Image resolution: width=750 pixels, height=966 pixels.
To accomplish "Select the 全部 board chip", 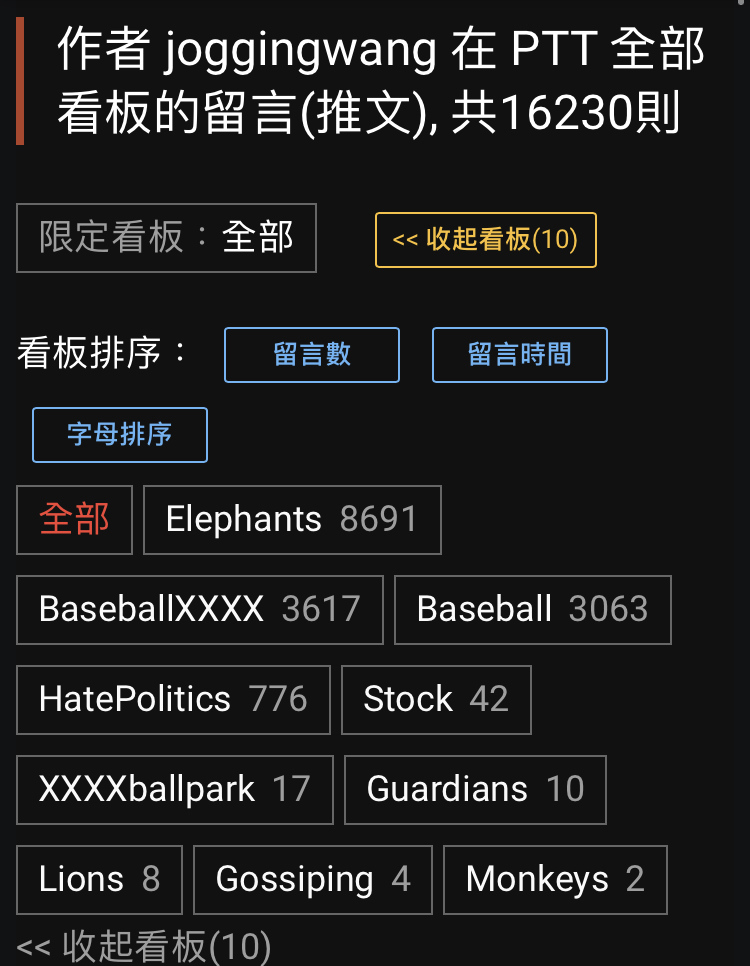I will point(74,520).
